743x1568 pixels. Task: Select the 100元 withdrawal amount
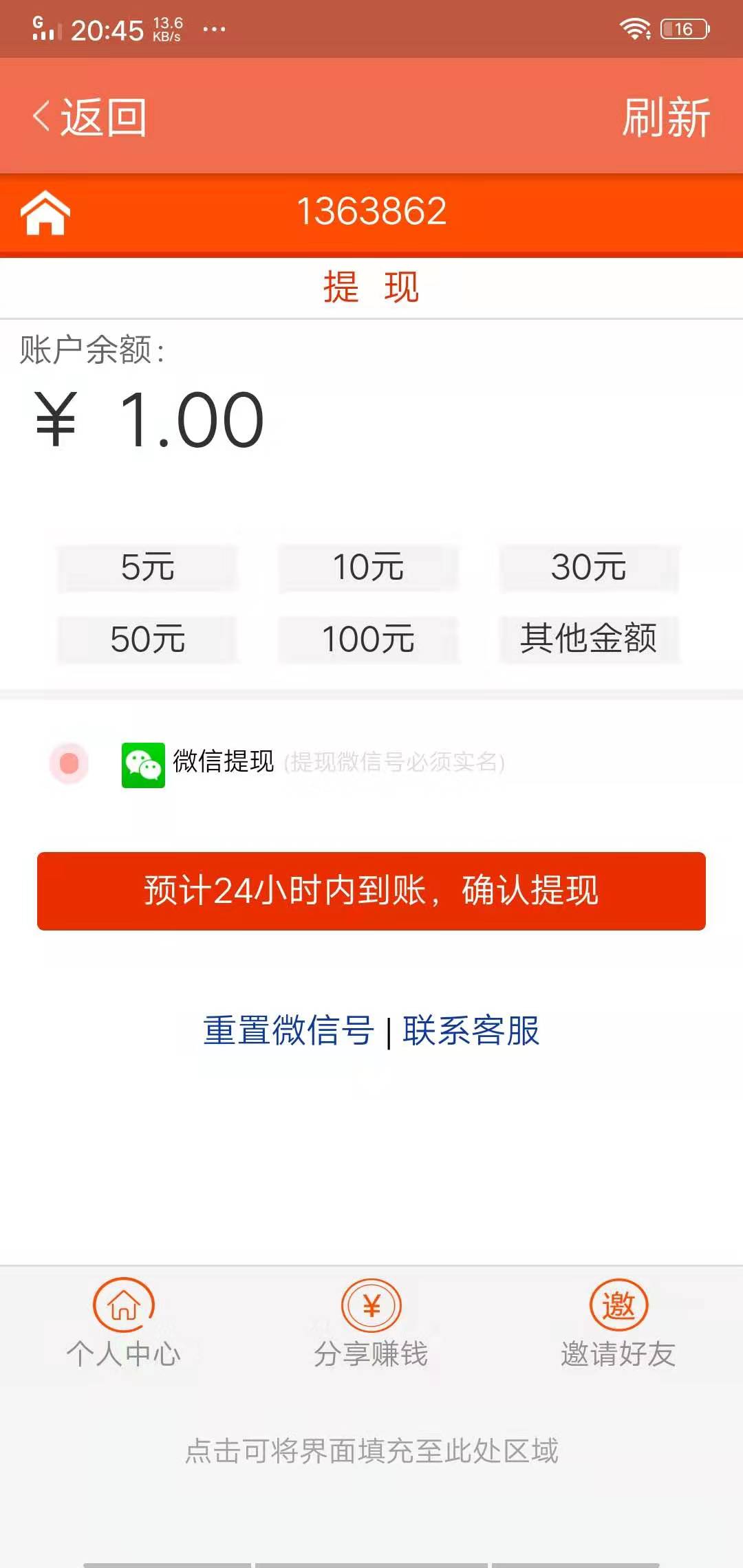[369, 640]
